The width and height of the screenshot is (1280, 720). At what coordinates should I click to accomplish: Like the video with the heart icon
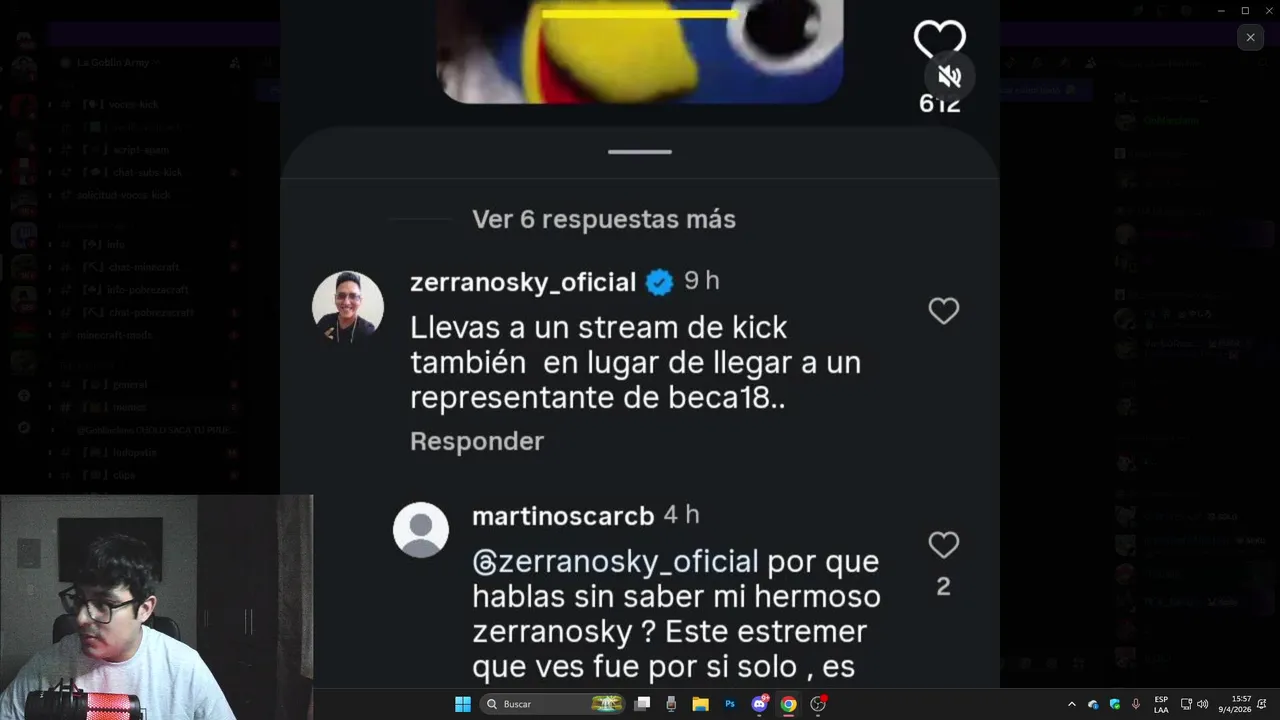point(939,38)
